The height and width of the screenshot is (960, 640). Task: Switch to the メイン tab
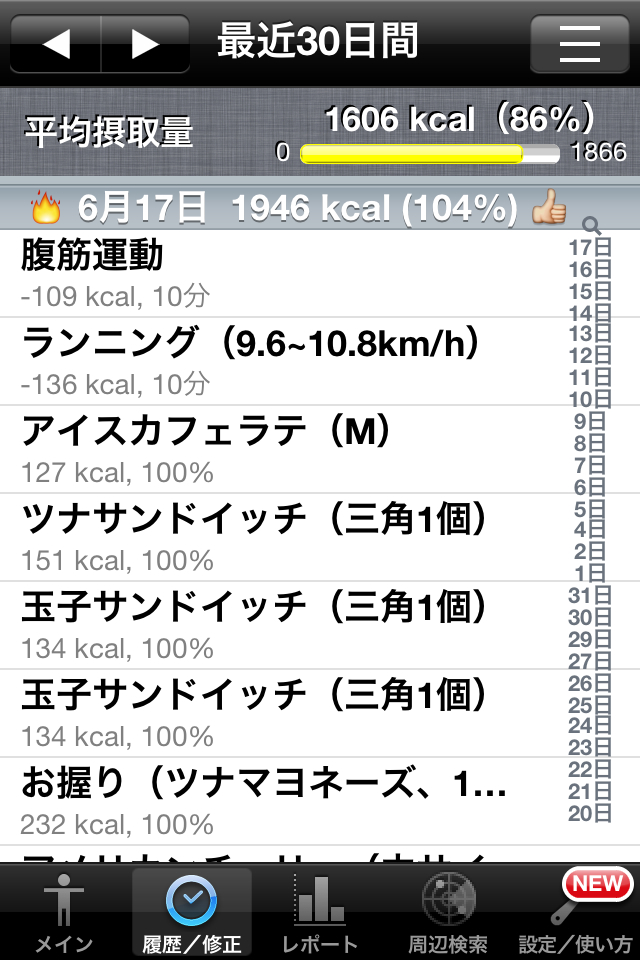tap(64, 912)
